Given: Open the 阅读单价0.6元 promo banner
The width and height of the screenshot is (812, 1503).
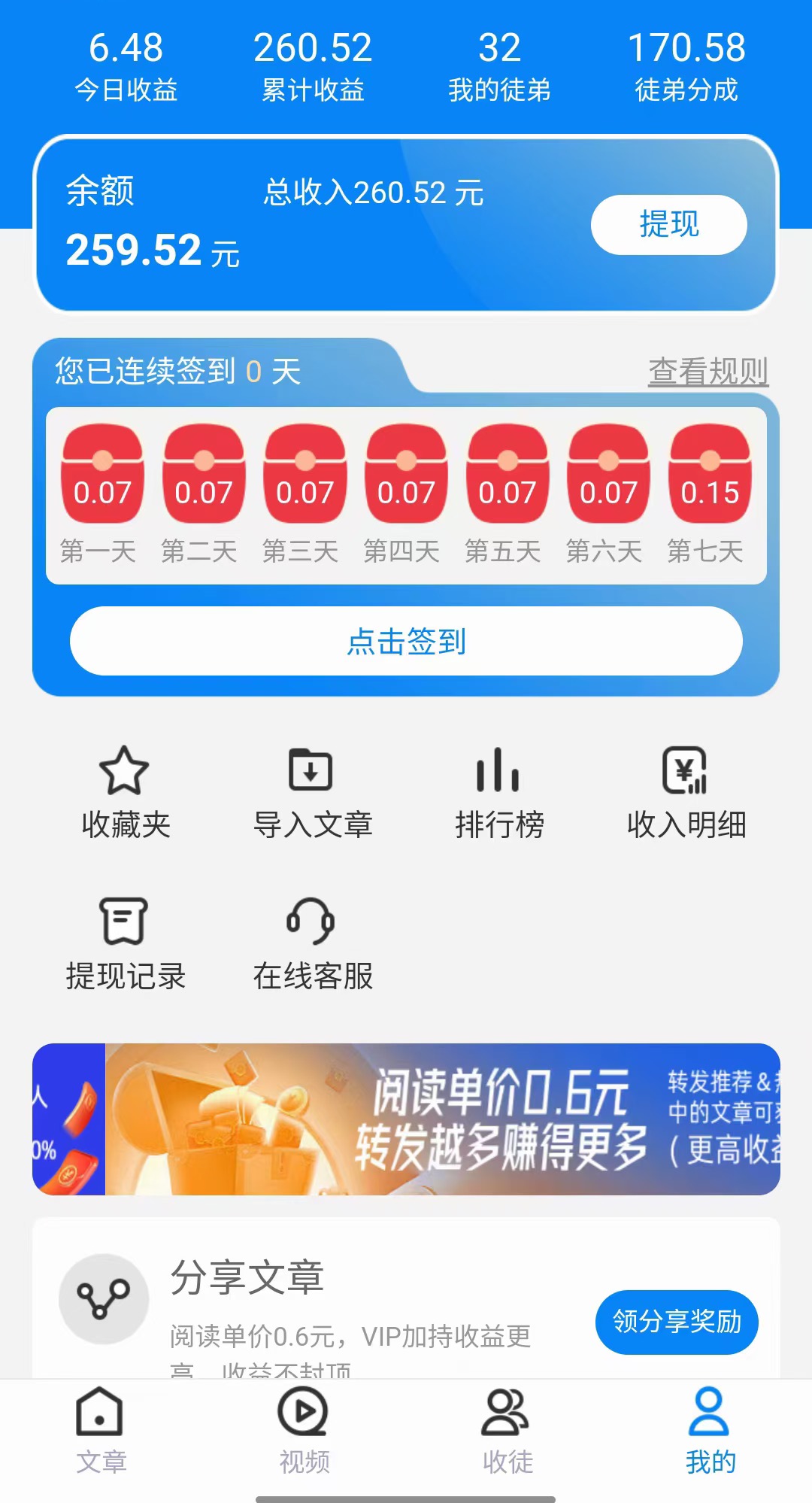Looking at the screenshot, I should click(406, 1119).
